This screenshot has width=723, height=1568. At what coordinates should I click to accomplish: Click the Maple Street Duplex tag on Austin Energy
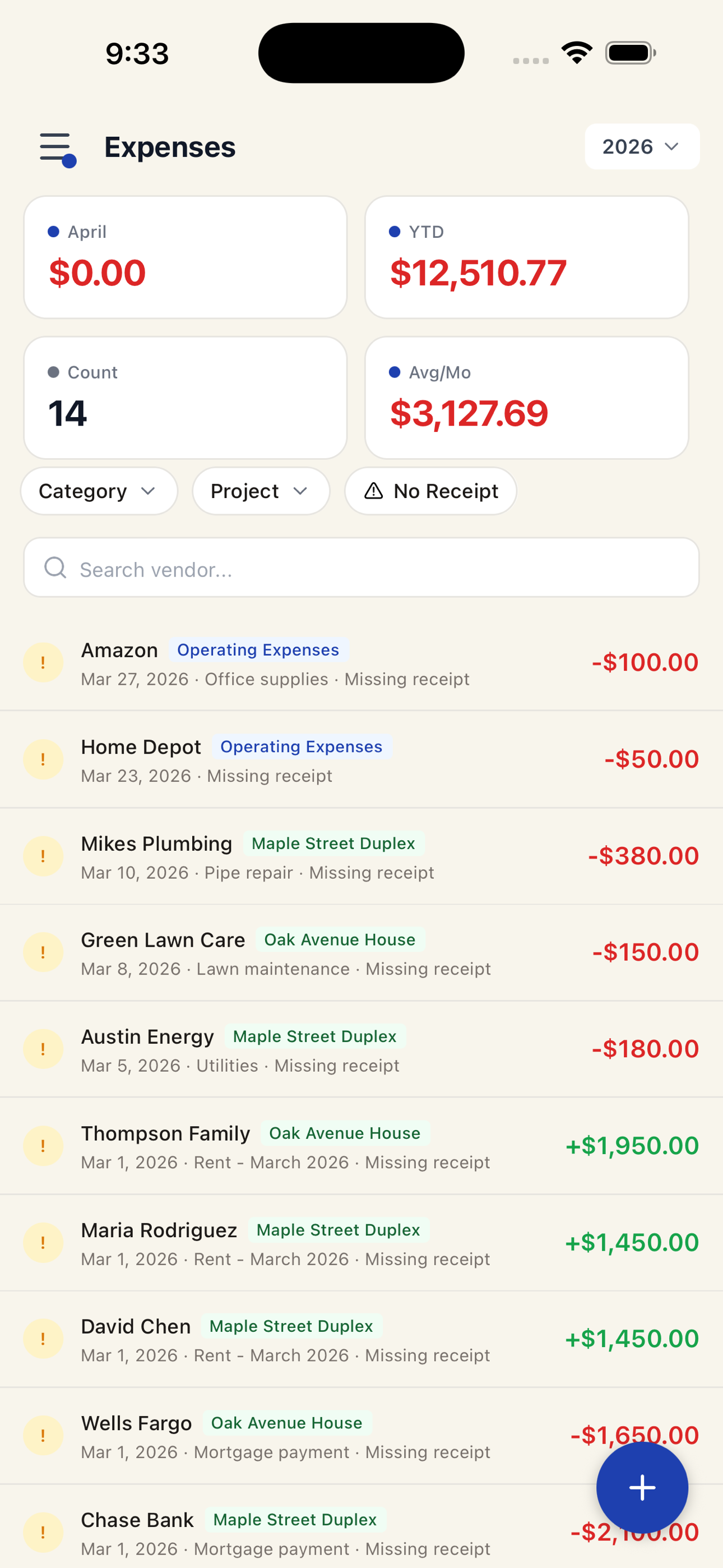pyautogui.click(x=314, y=1036)
